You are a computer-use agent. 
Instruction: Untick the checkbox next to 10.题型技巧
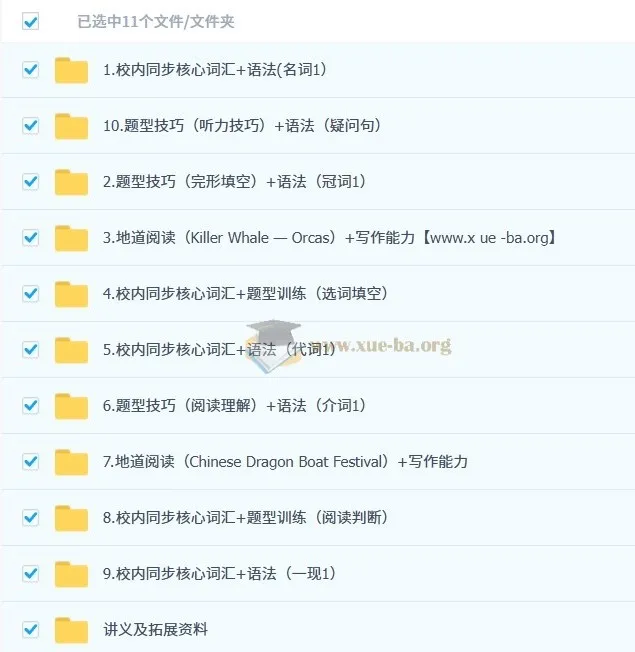pyautogui.click(x=30, y=126)
